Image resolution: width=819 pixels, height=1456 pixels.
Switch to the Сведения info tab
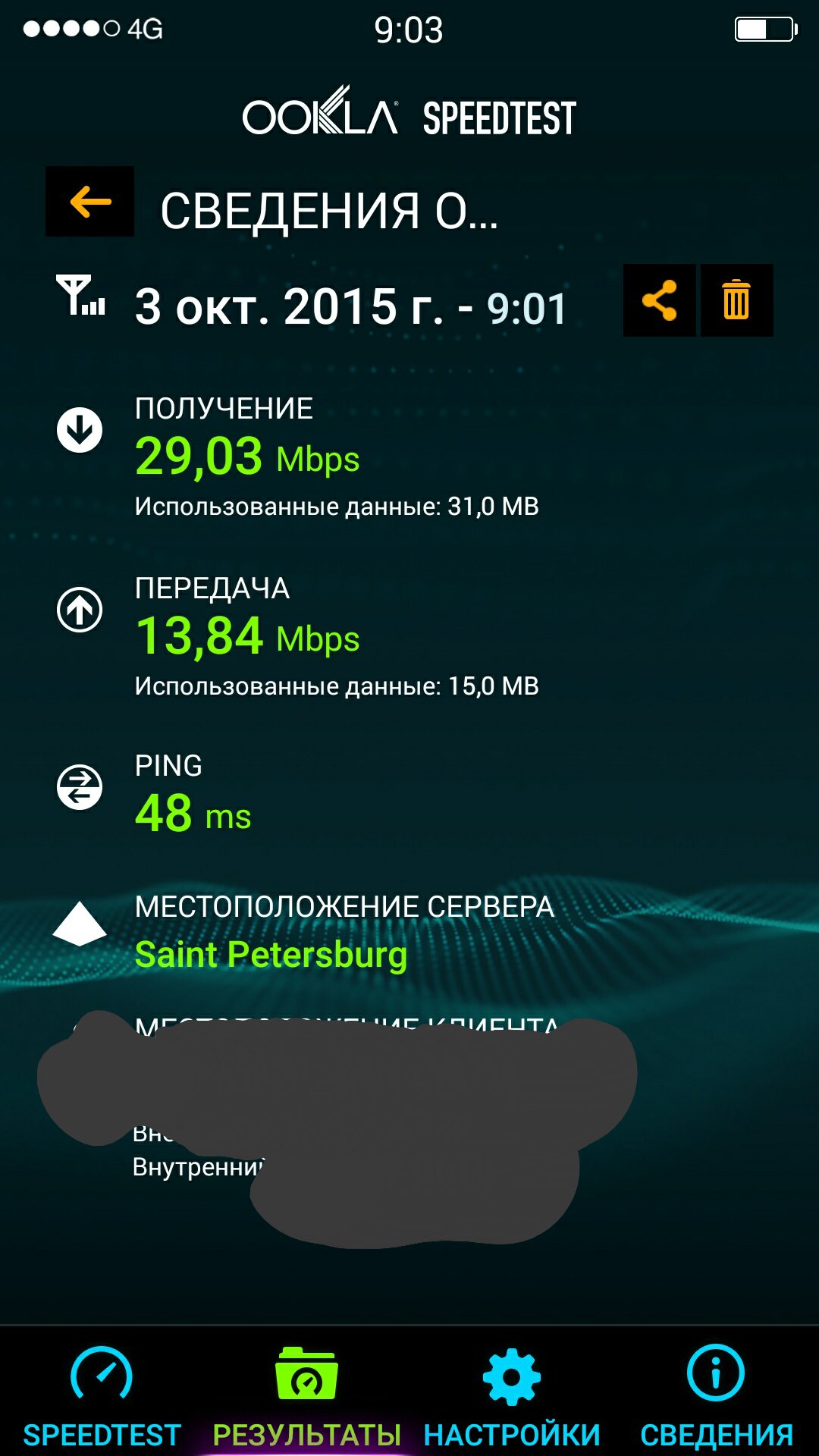717,1397
